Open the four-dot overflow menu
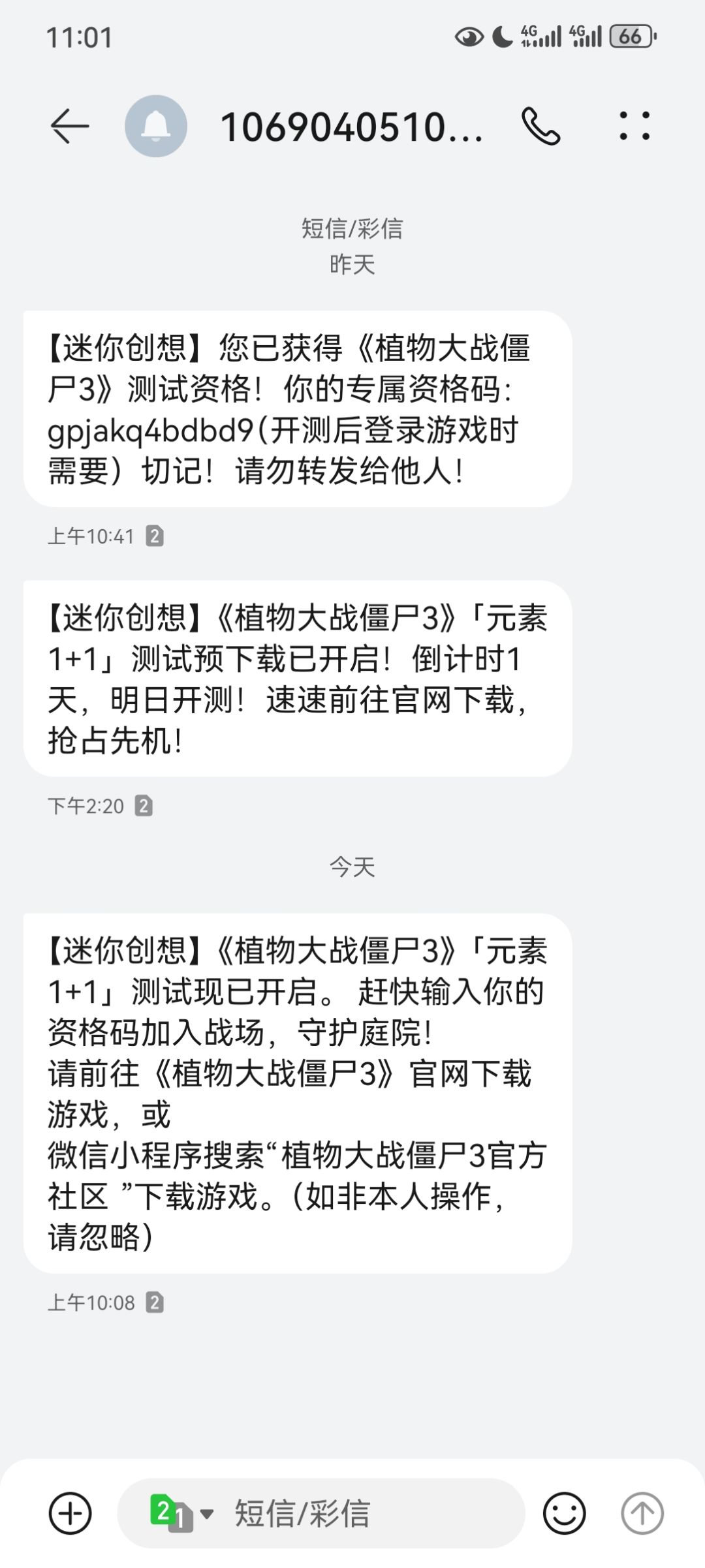The image size is (705, 1568). 634,126
